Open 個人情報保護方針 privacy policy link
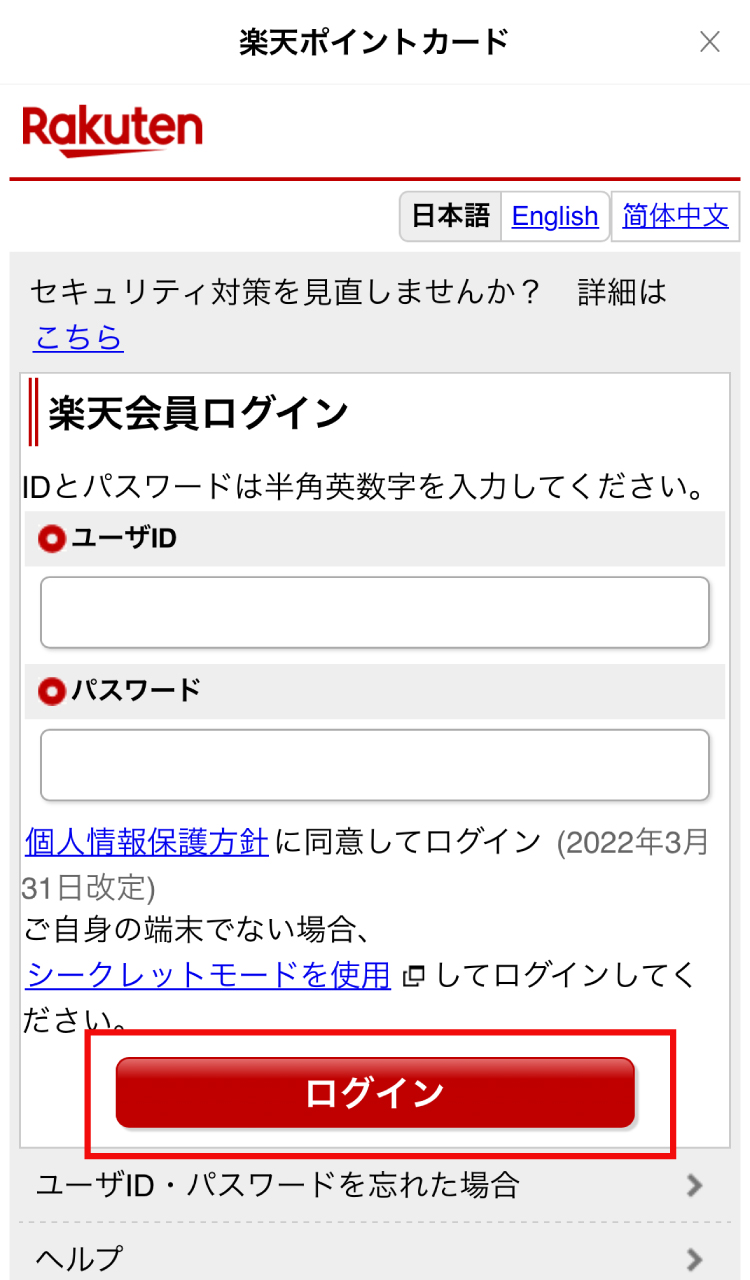Image resolution: width=750 pixels, height=1280 pixels. tap(146, 842)
